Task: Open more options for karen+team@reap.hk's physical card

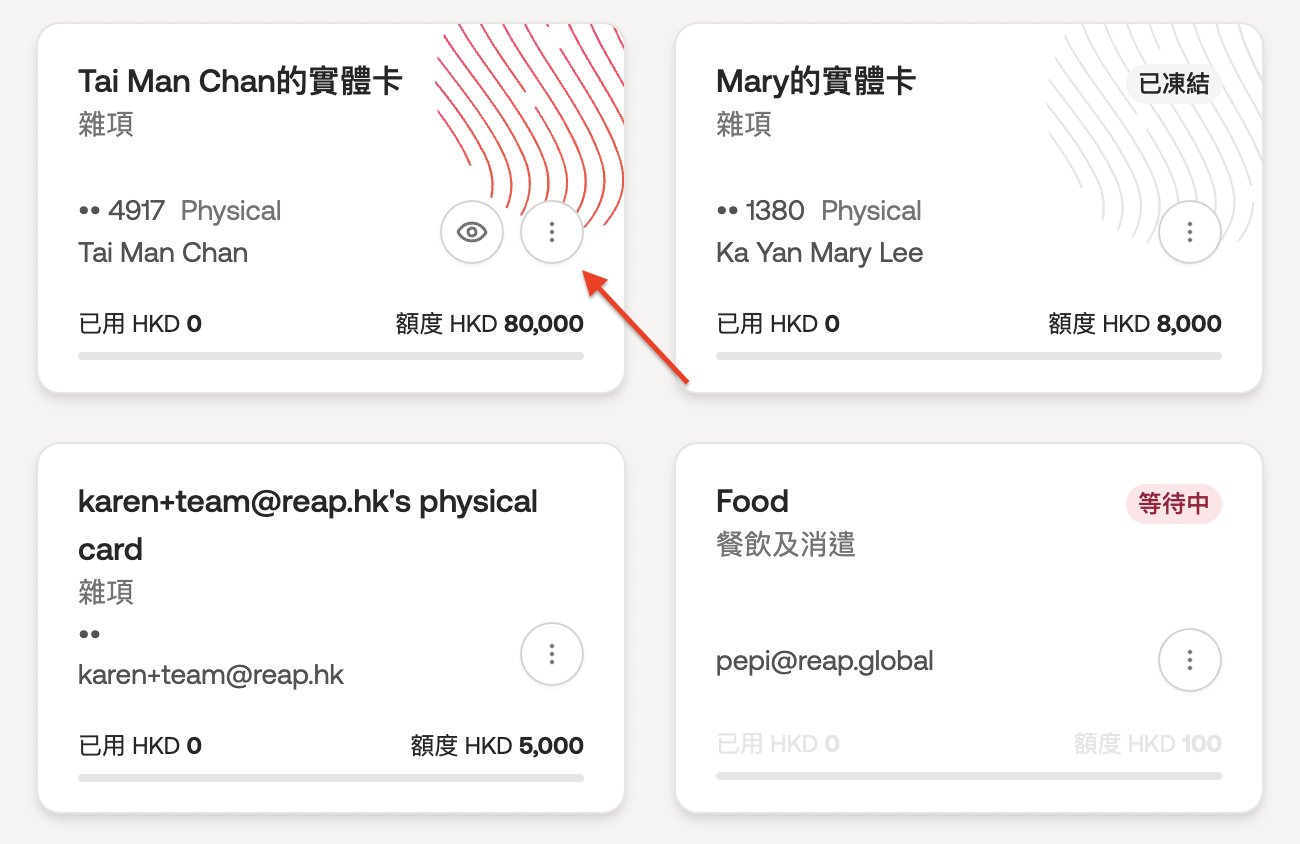Action: point(552,654)
